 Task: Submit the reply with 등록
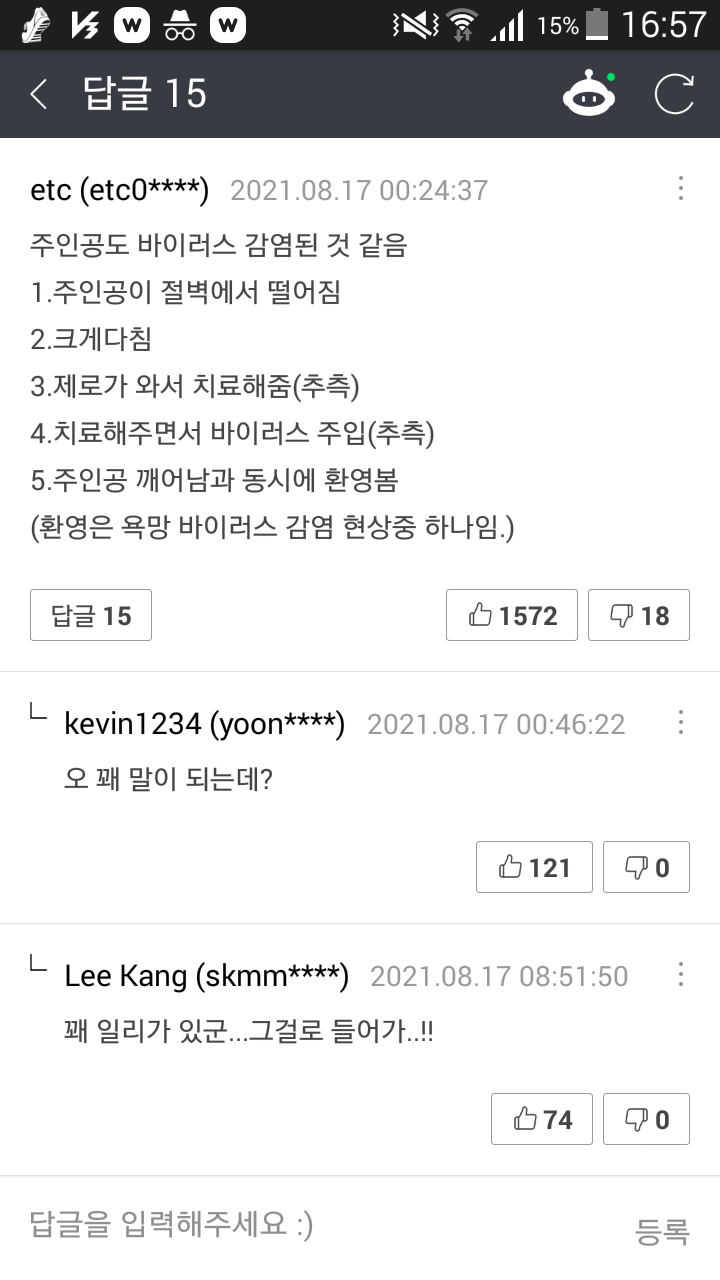coord(662,1231)
